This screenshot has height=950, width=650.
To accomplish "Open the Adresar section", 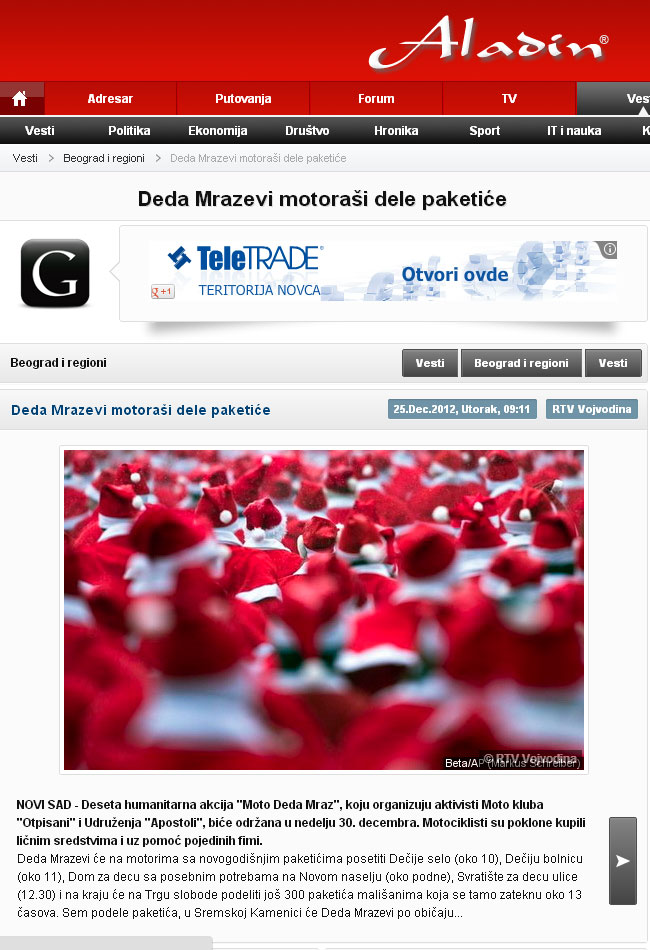I will pos(110,99).
